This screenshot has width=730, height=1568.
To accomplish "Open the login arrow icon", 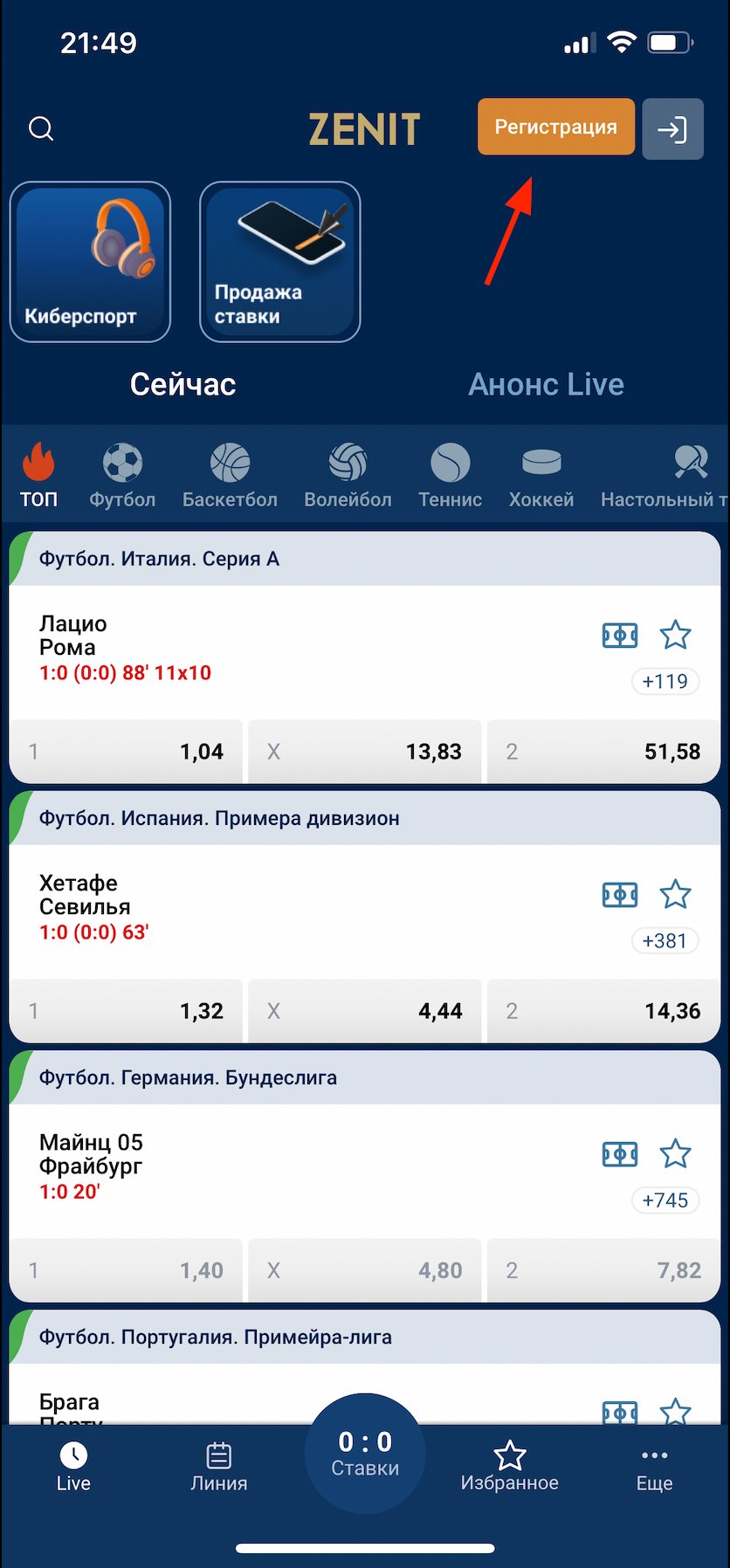I will point(672,129).
